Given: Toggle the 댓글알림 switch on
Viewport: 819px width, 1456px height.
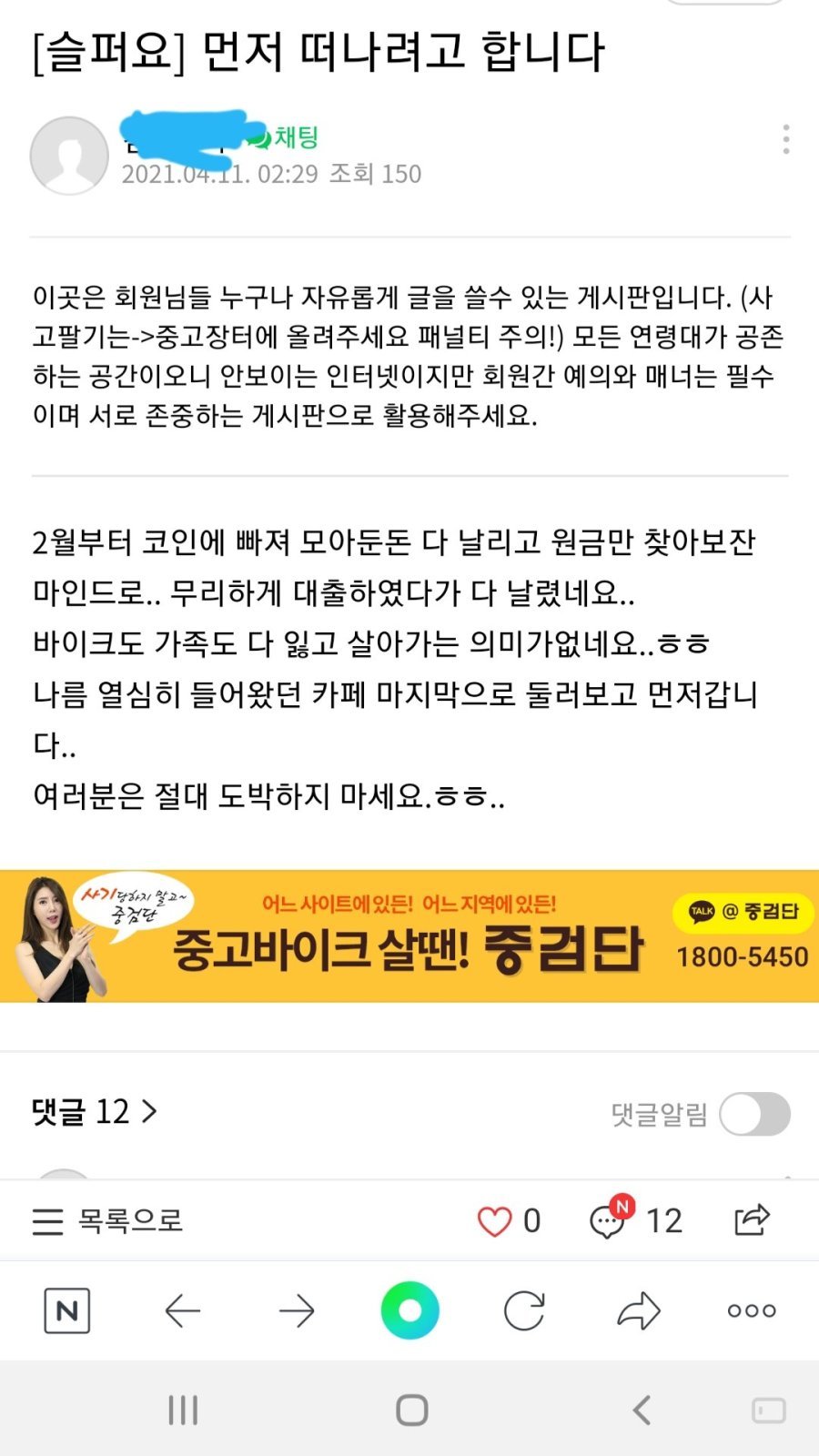Looking at the screenshot, I should click(754, 1114).
